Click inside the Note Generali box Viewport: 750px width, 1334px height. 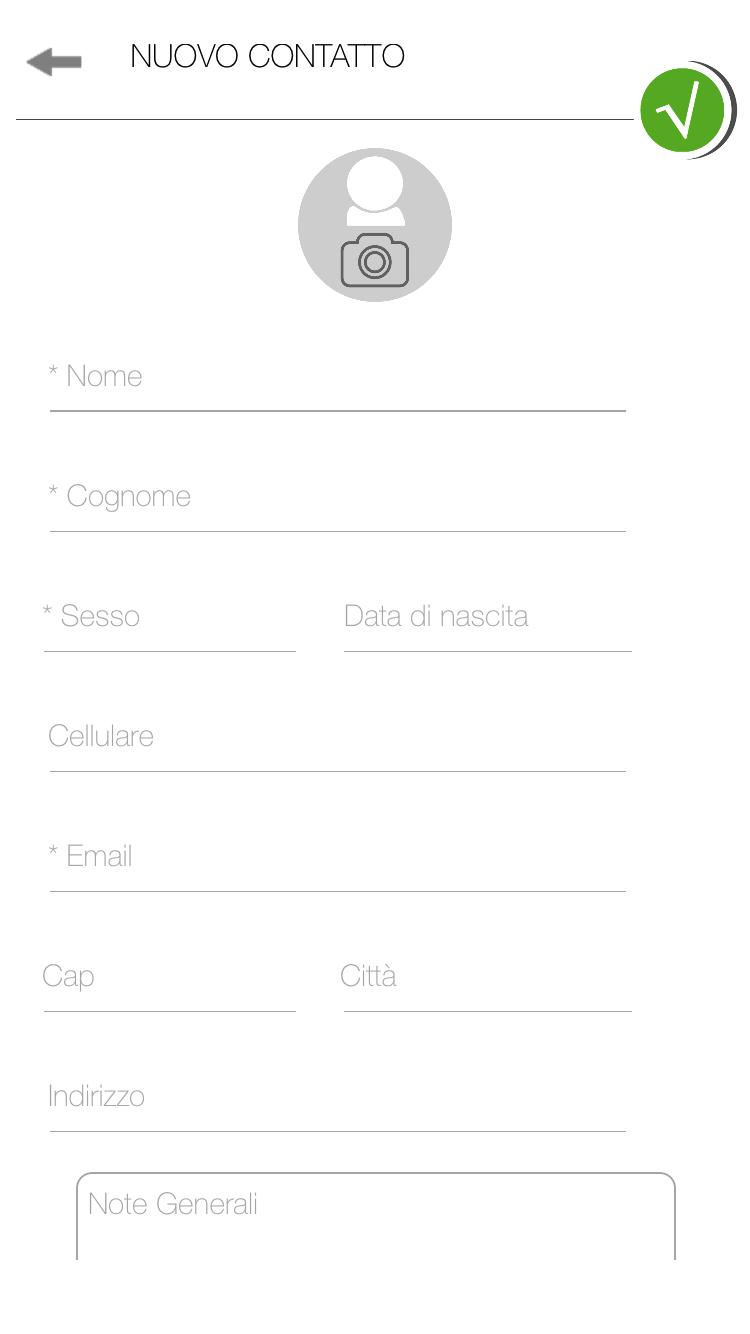pos(375,1210)
